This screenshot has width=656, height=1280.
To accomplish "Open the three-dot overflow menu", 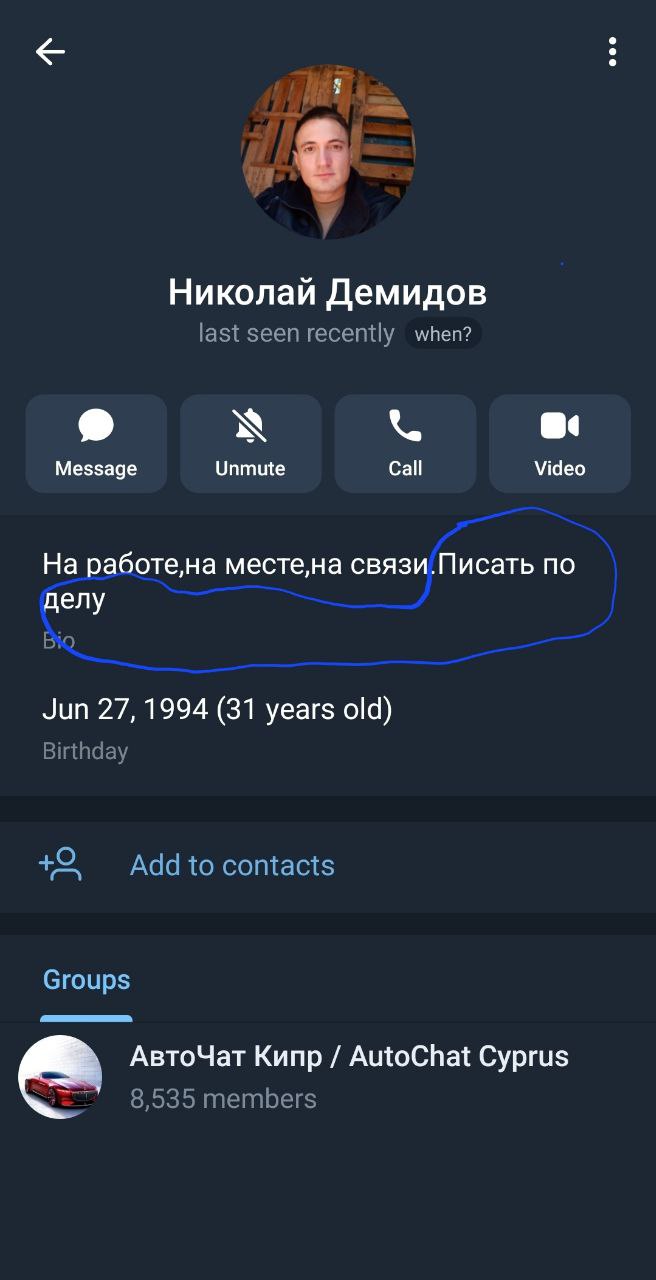I will 612,52.
